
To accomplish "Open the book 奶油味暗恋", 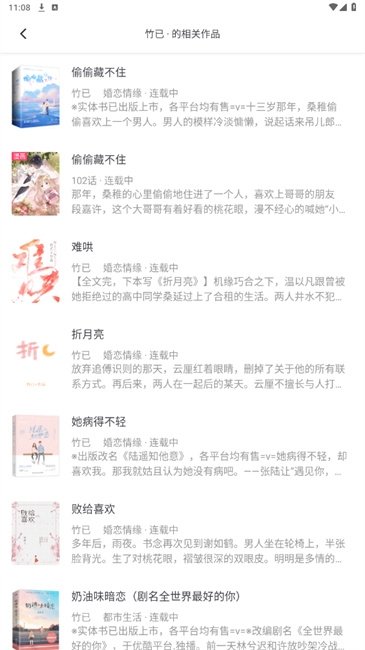I will coord(182,618).
